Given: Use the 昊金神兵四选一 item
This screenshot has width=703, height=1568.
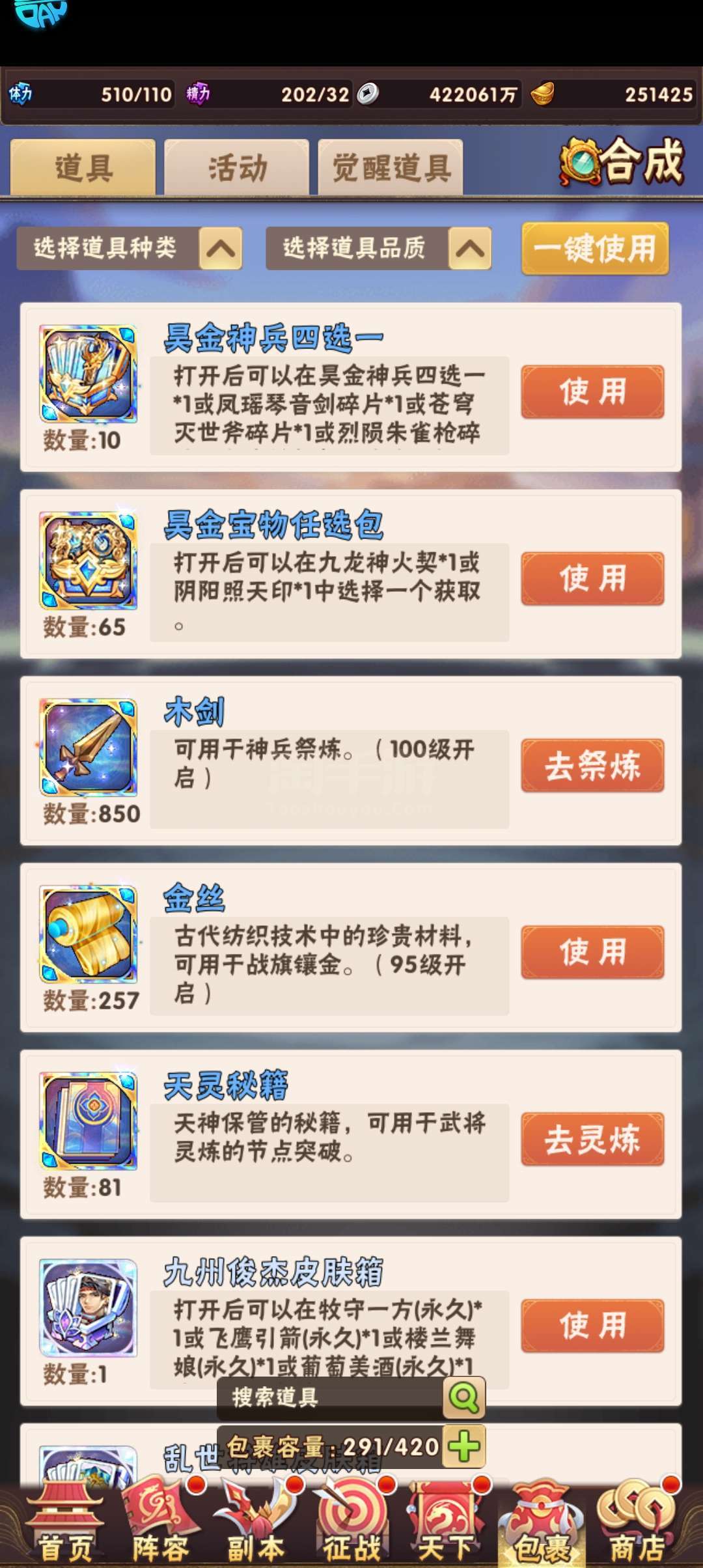Looking at the screenshot, I should click(x=592, y=391).
